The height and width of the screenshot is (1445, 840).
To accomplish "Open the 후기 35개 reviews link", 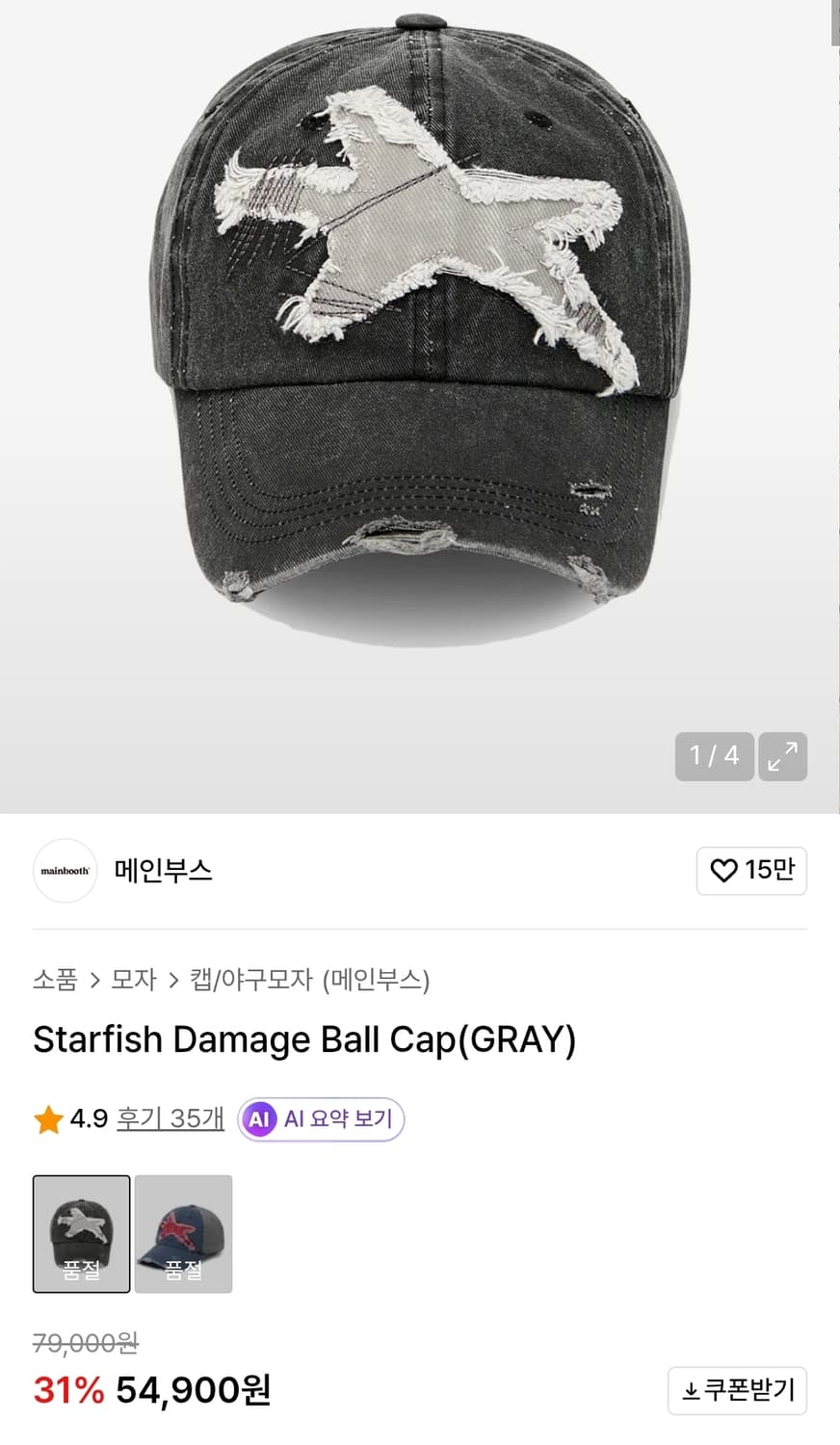I will [170, 1118].
